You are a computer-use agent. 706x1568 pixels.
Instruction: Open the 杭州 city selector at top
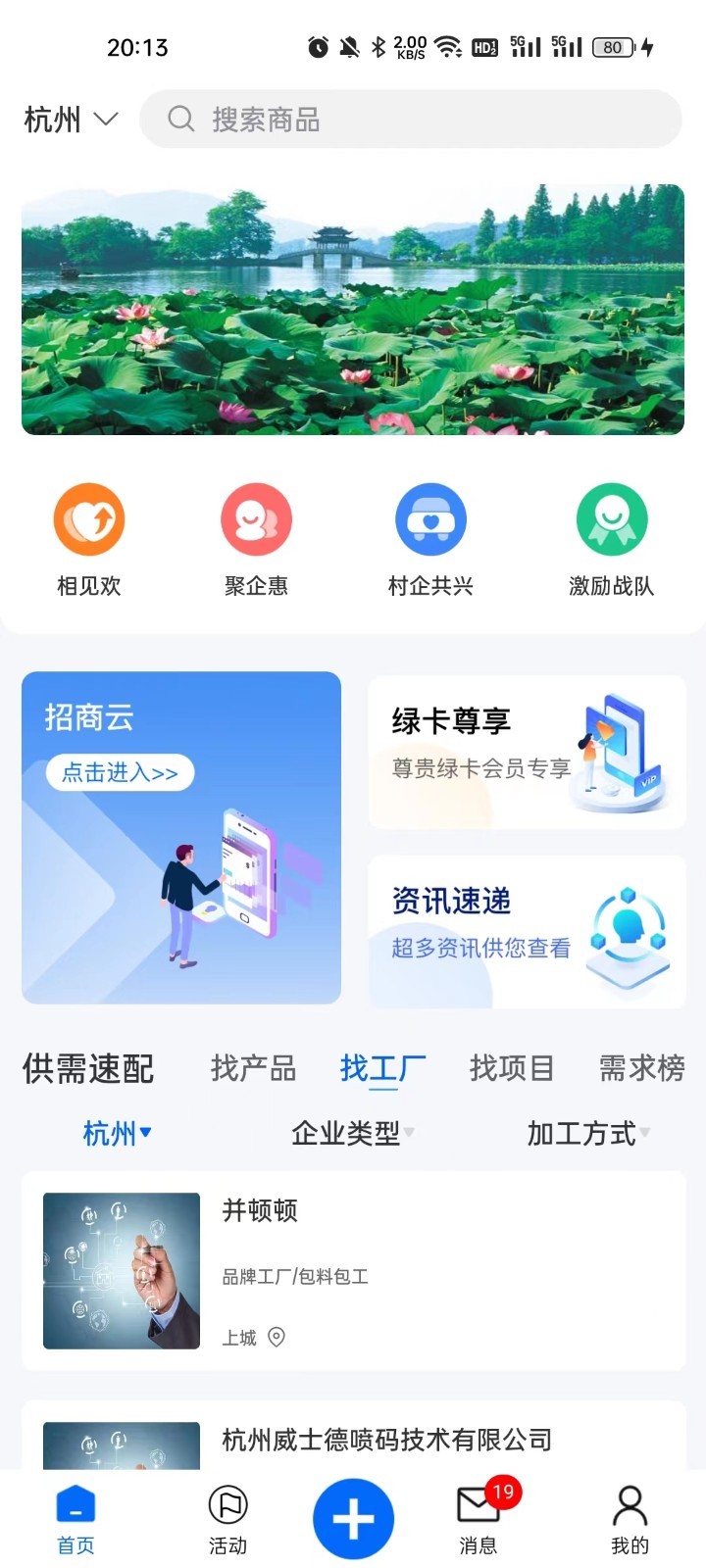[x=71, y=120]
